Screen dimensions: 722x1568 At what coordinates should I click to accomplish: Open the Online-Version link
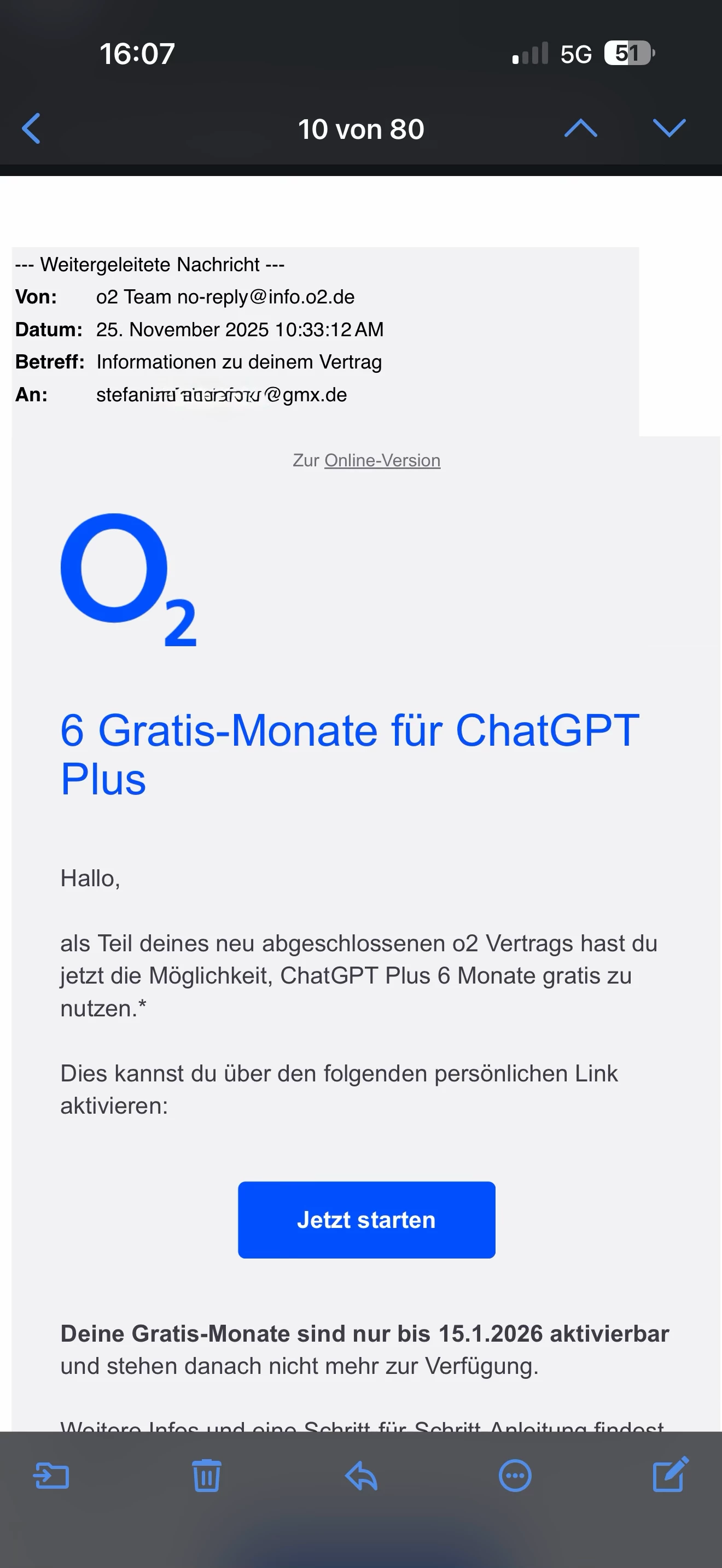coord(382,460)
